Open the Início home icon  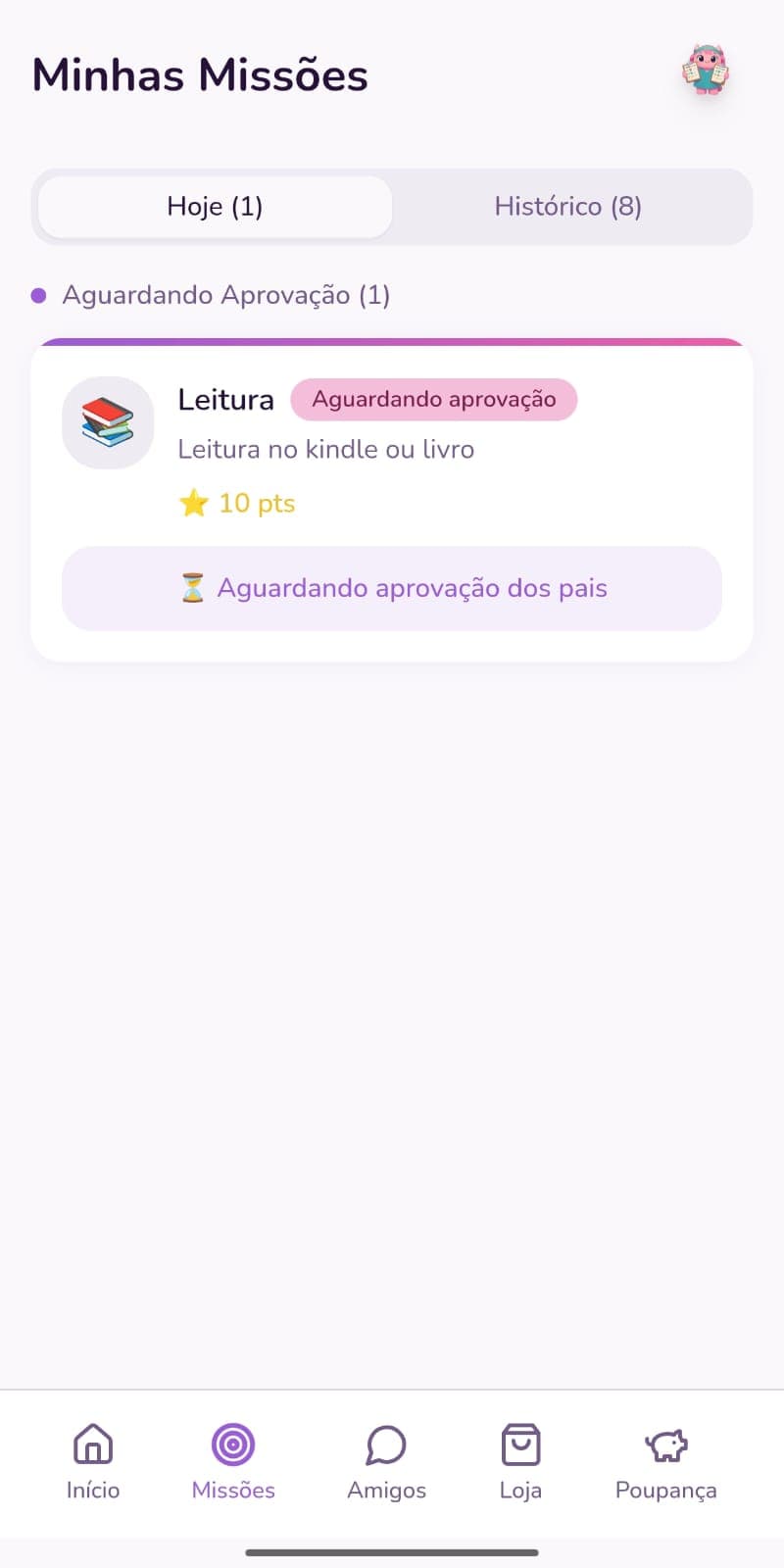[93, 1444]
